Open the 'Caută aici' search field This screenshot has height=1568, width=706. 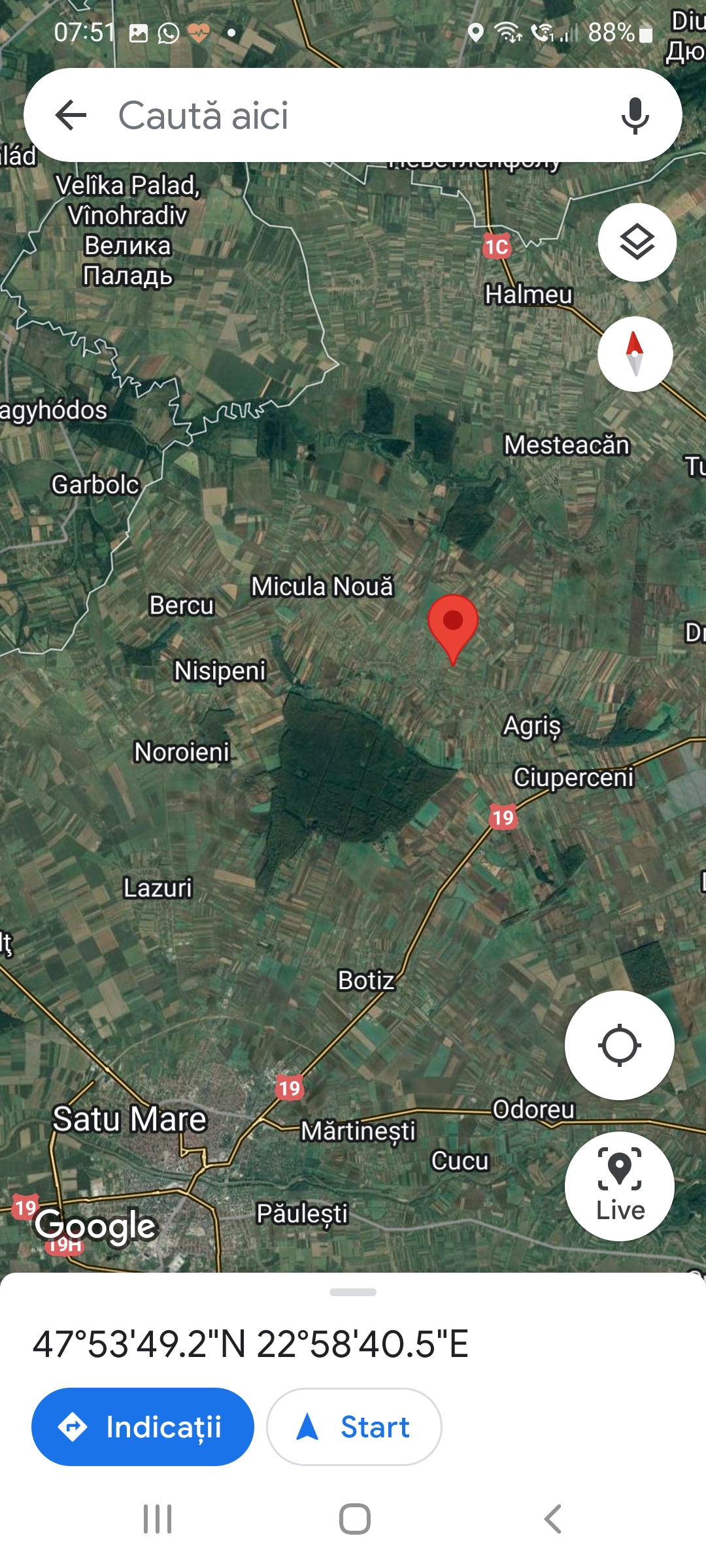pos(353,116)
